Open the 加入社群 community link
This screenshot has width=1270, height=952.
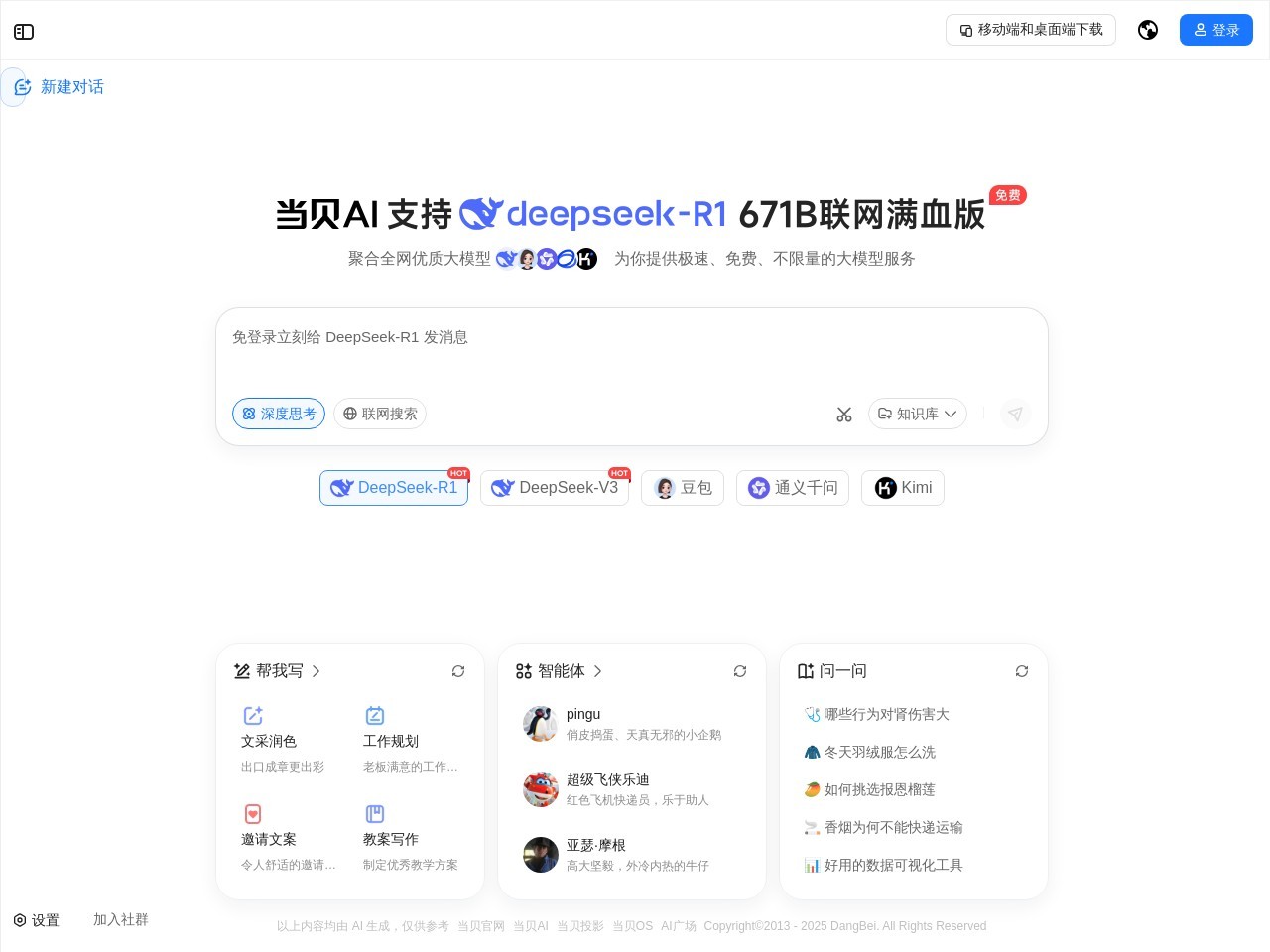tap(121, 919)
